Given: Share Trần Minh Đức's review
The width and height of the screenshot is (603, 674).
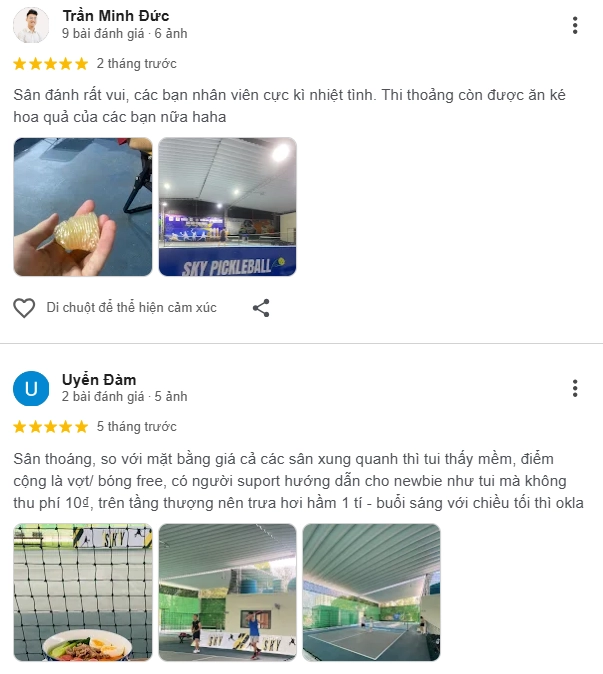Looking at the screenshot, I should point(261,308).
